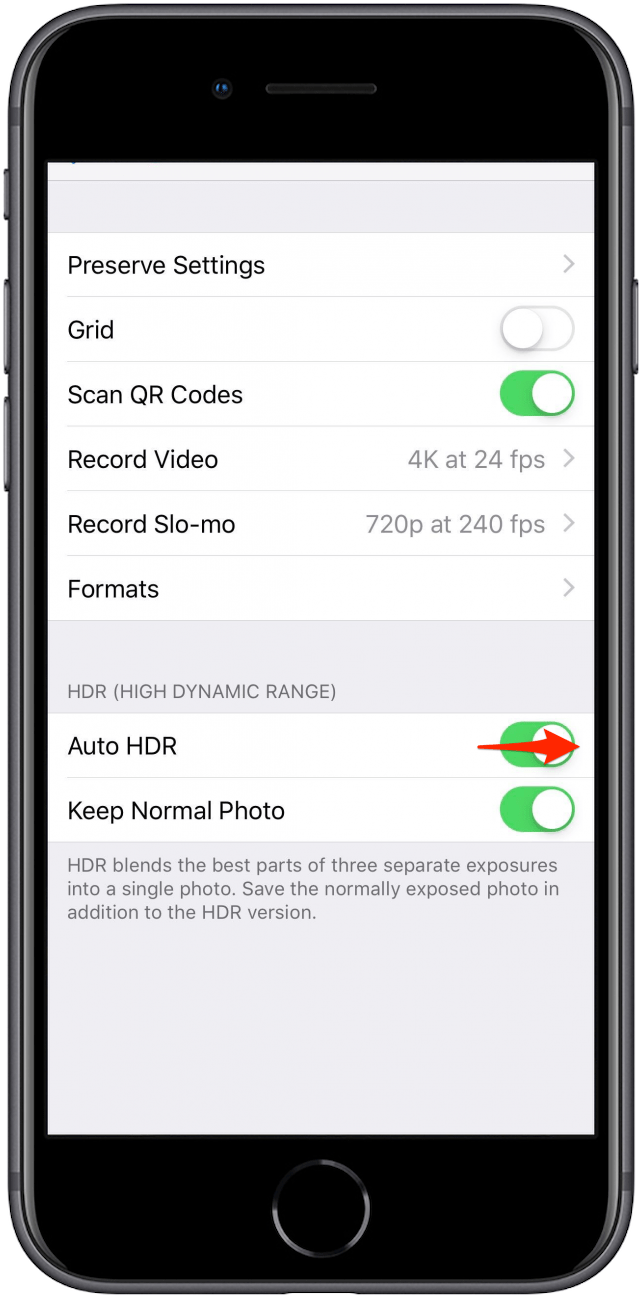Screen dimensions: 642x1298
Task: Open Preserve Settings
Action: pos(320,265)
